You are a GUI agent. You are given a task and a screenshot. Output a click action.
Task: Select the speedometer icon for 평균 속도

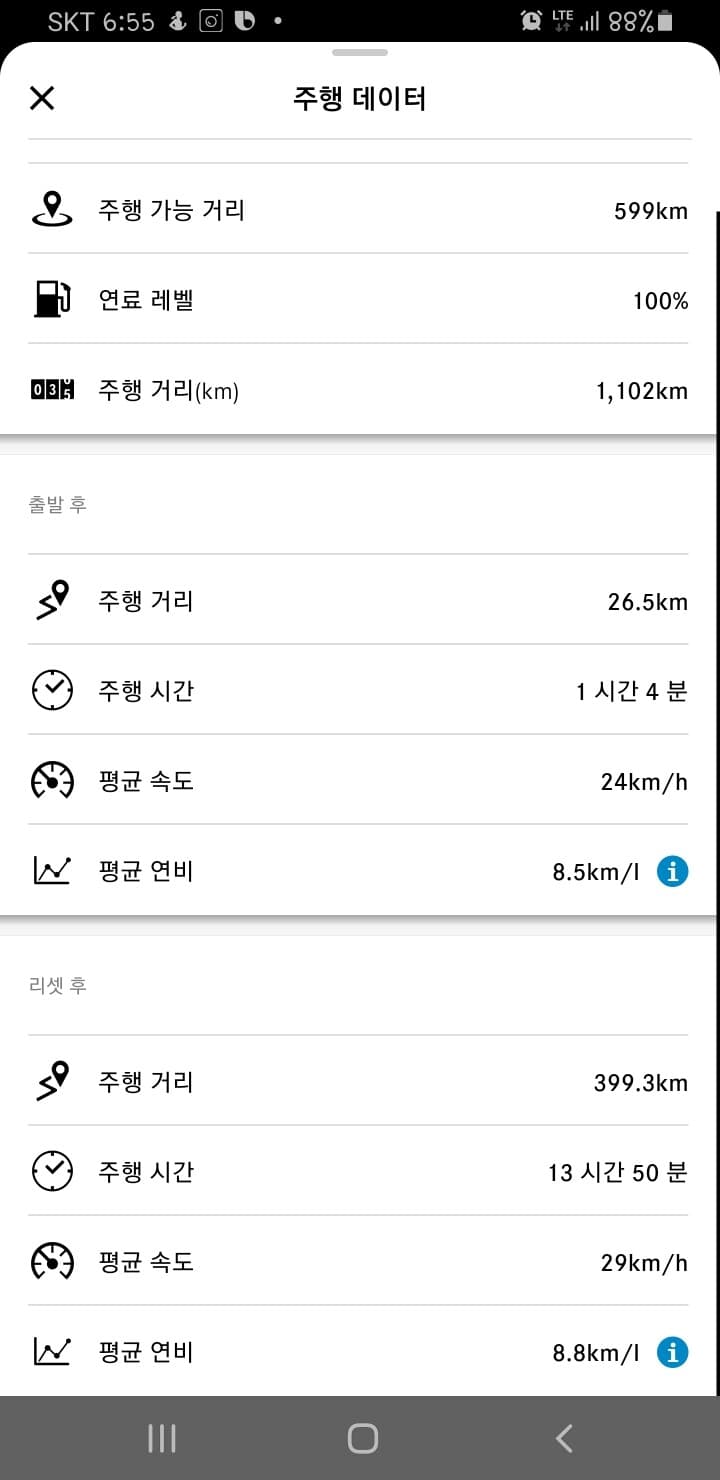(52, 780)
